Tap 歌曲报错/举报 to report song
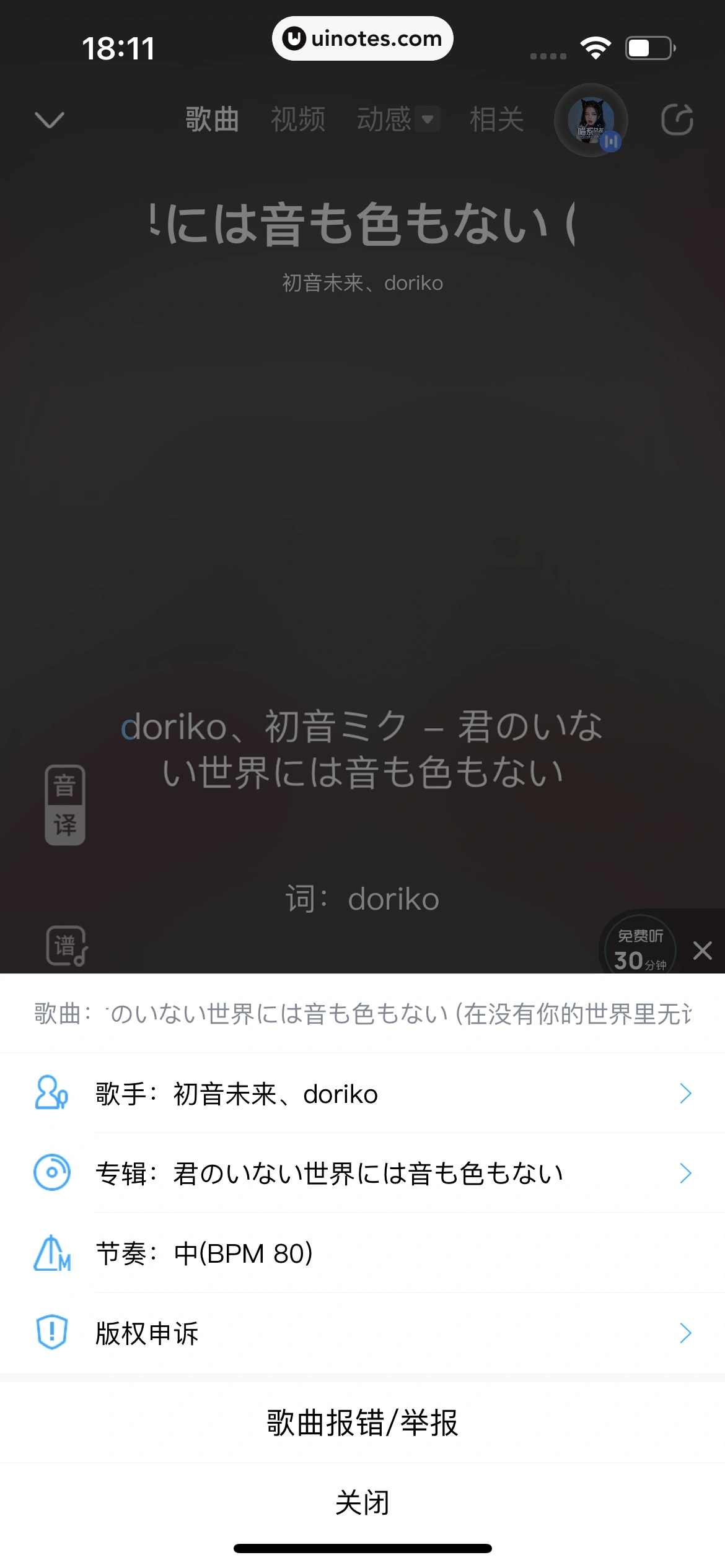 [x=362, y=1423]
